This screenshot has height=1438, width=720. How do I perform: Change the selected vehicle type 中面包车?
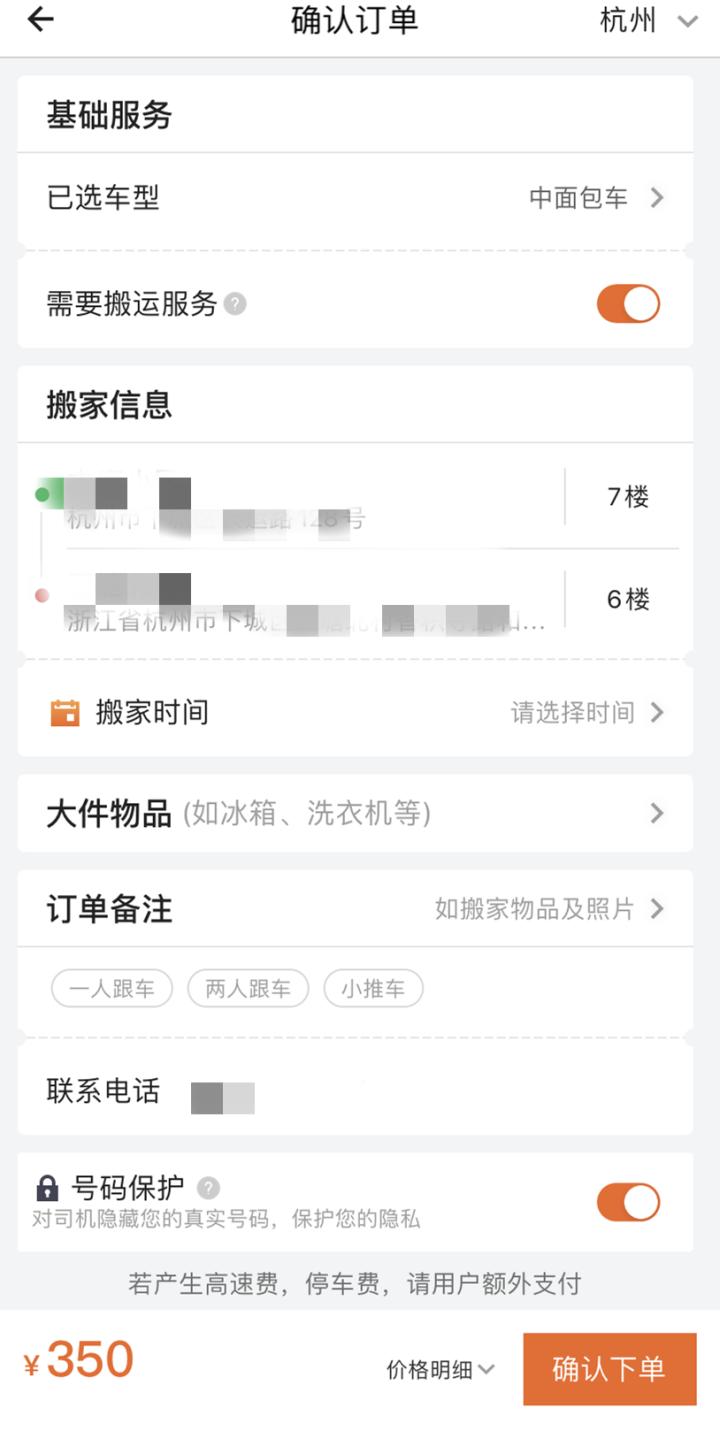click(x=596, y=198)
